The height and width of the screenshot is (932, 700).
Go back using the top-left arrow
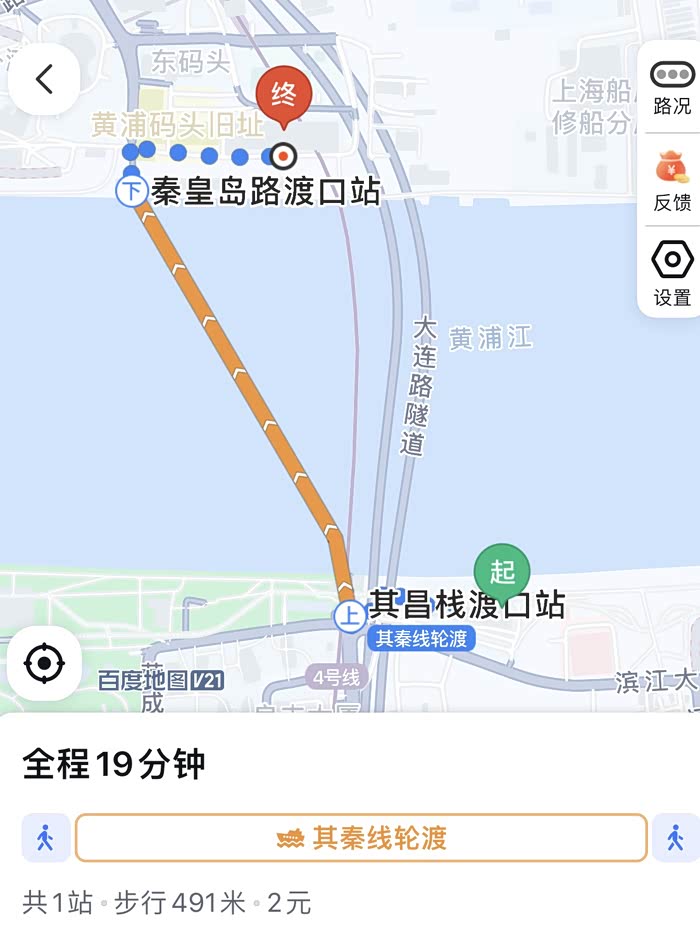44,79
